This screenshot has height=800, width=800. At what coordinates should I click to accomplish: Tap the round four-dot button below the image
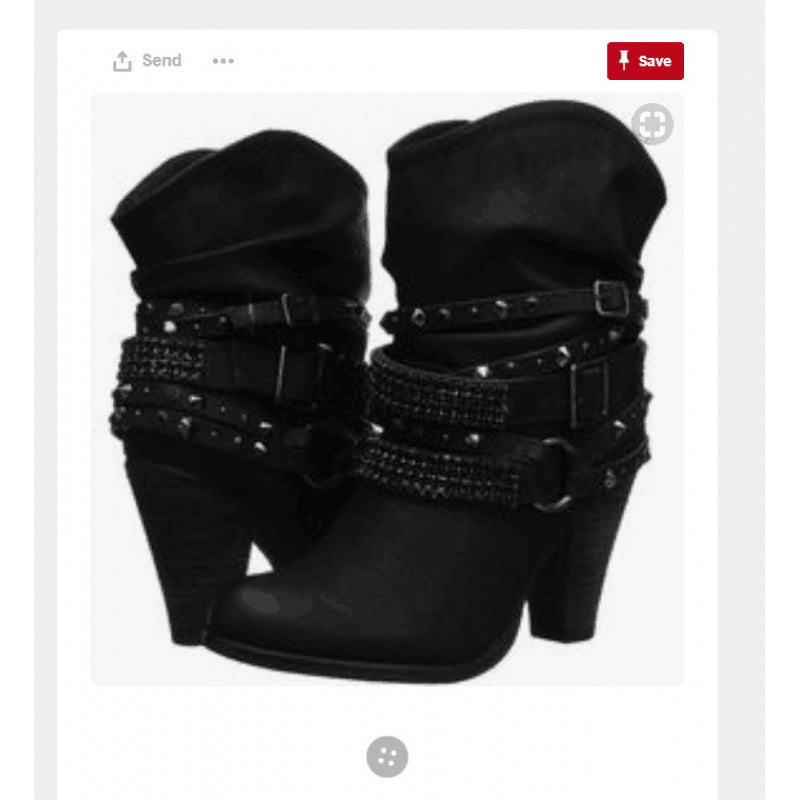point(387,756)
